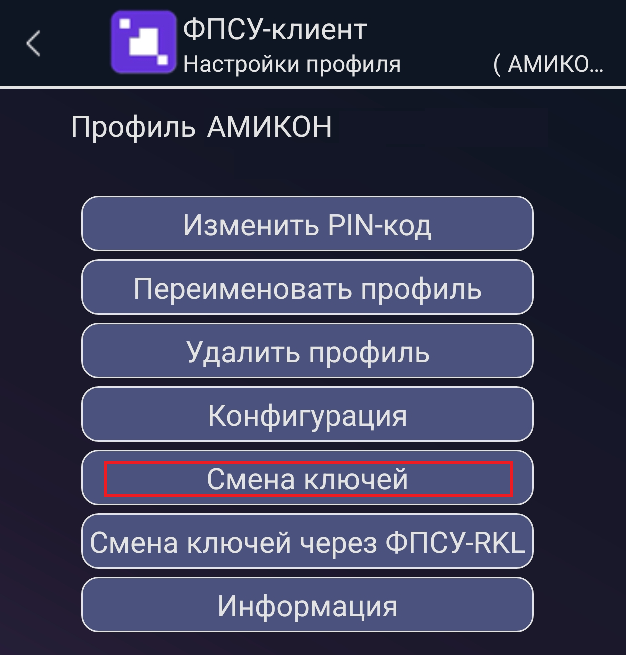Choose Смена ключей через ФПСУ-RKL
Screen dimensions: 626x655
[307, 541]
